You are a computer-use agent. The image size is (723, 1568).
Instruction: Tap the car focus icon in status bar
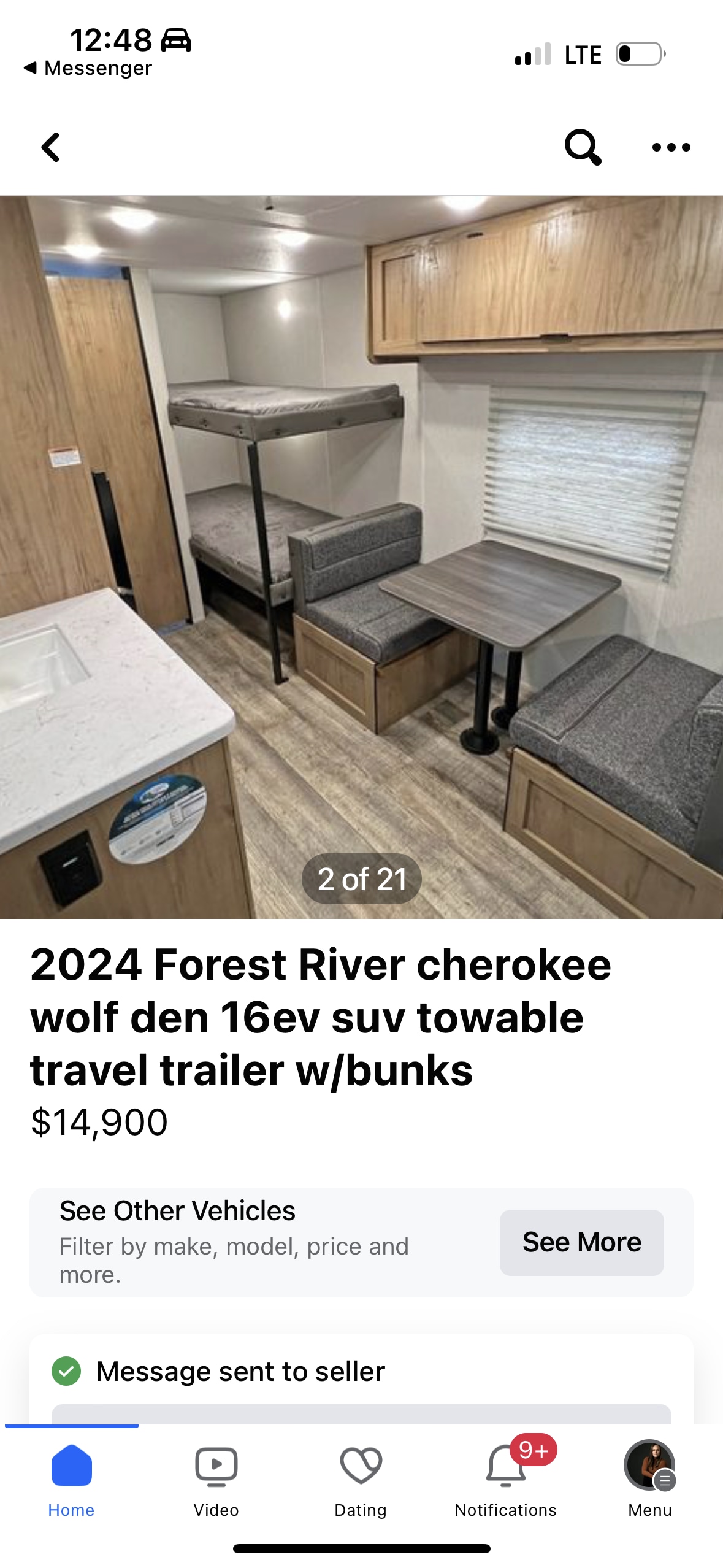tap(176, 39)
